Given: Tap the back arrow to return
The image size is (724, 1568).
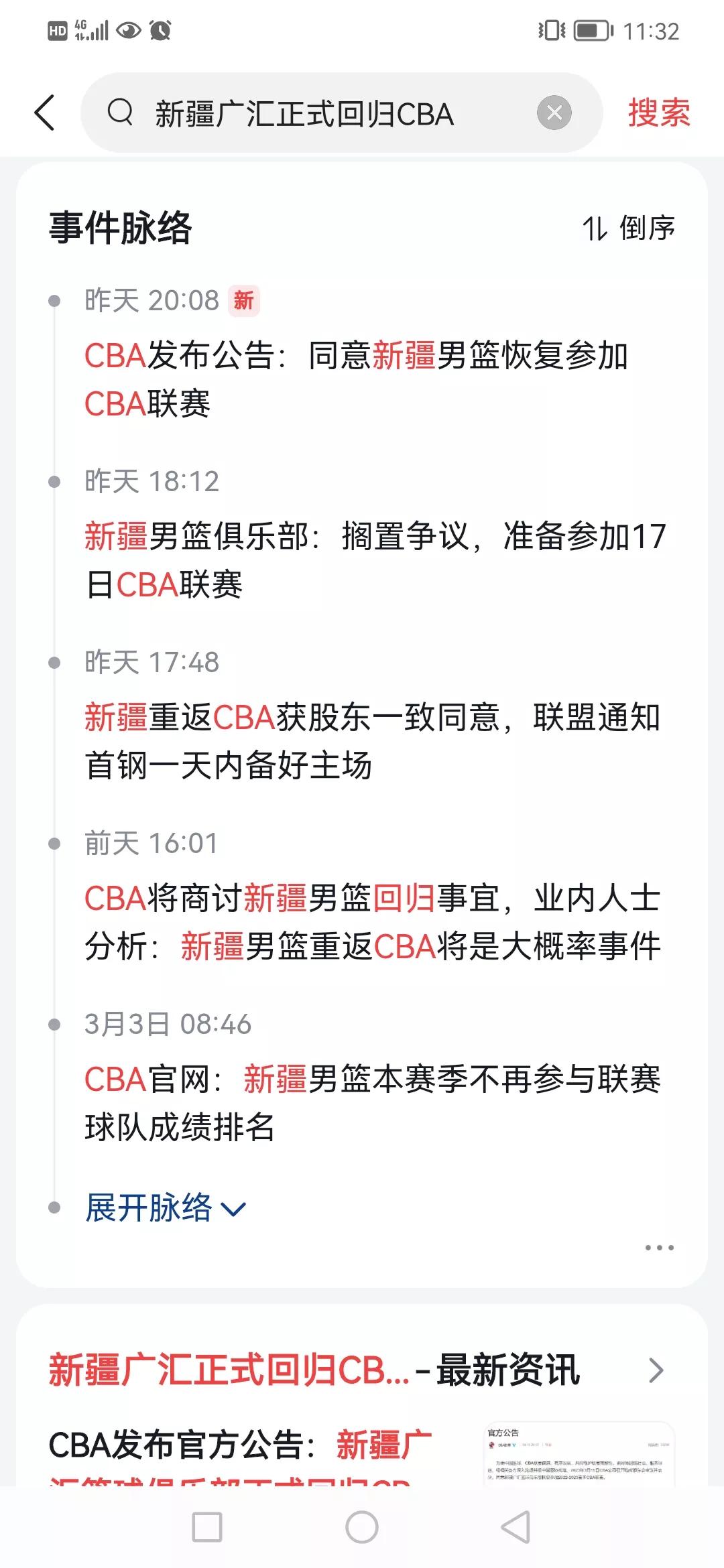Looking at the screenshot, I should tap(45, 114).
